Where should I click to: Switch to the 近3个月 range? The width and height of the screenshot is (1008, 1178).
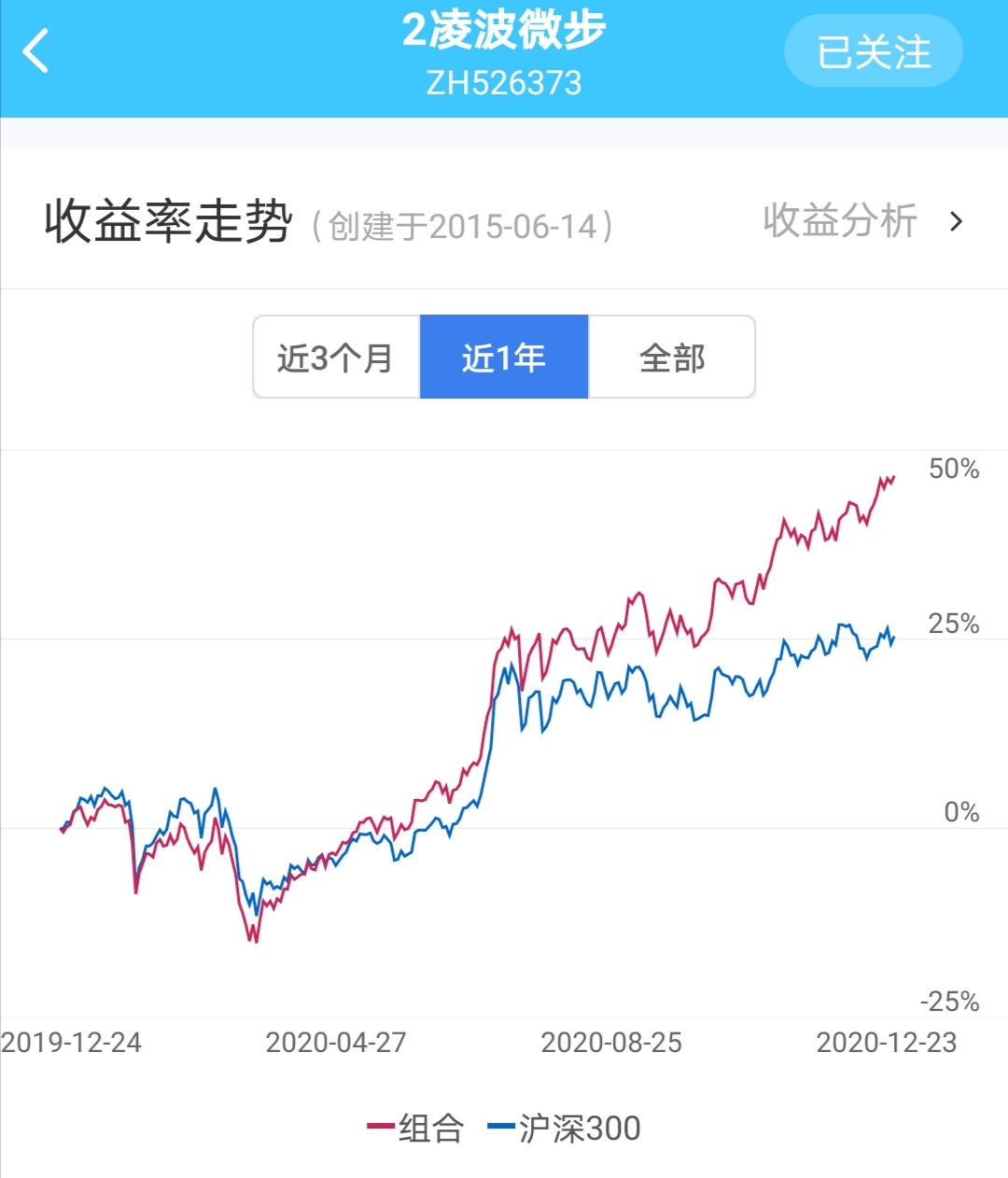tap(336, 358)
